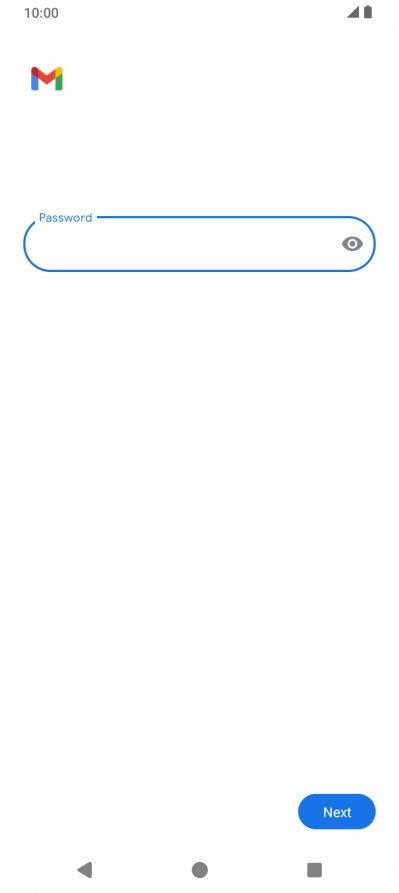Screen dimensions: 399x893
Task: Focus the Password text field
Action: point(199,244)
